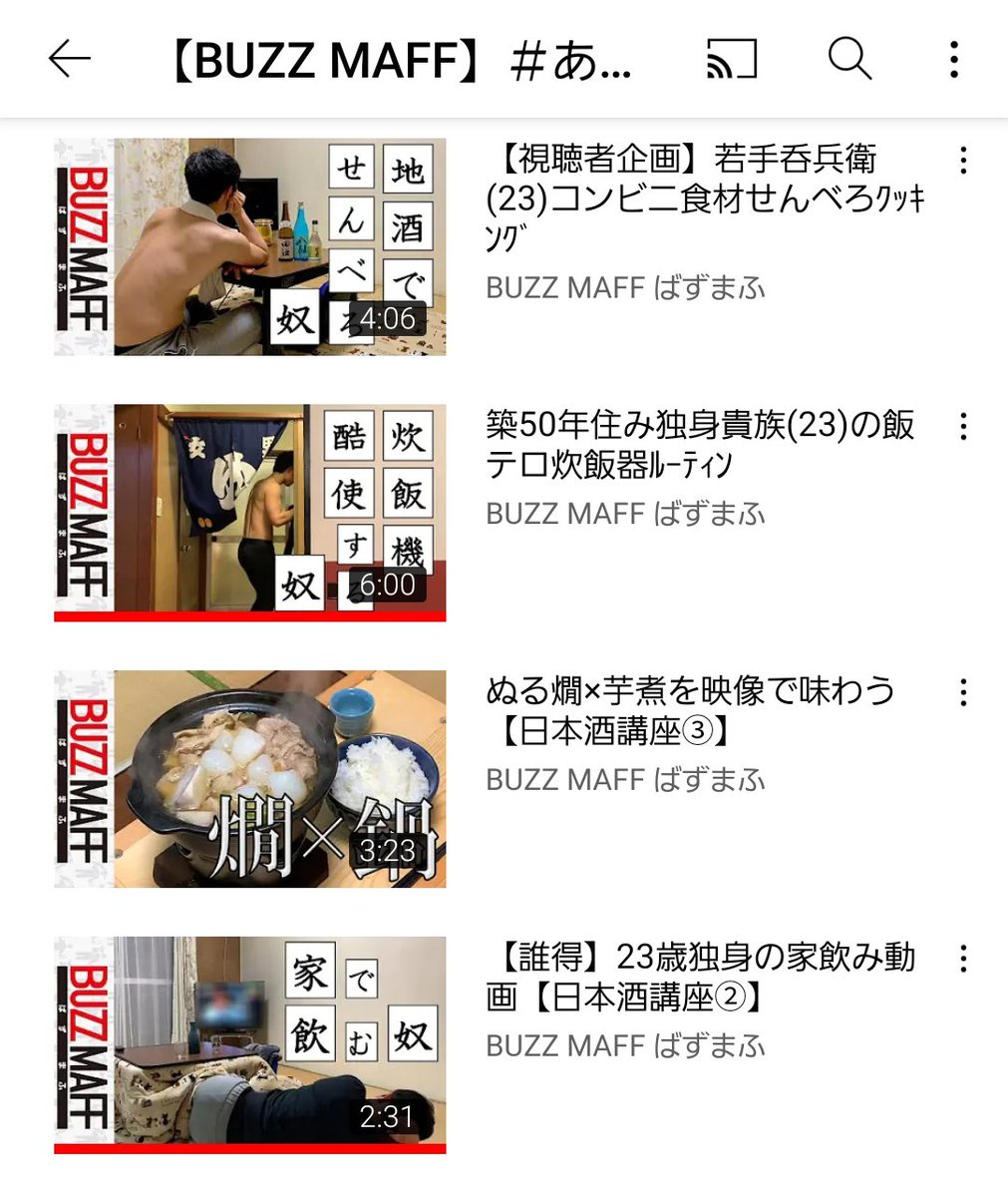Tap the 3:23 timestamp on the nabe thumbnail
This screenshot has width=1008, height=1197.
click(x=388, y=851)
